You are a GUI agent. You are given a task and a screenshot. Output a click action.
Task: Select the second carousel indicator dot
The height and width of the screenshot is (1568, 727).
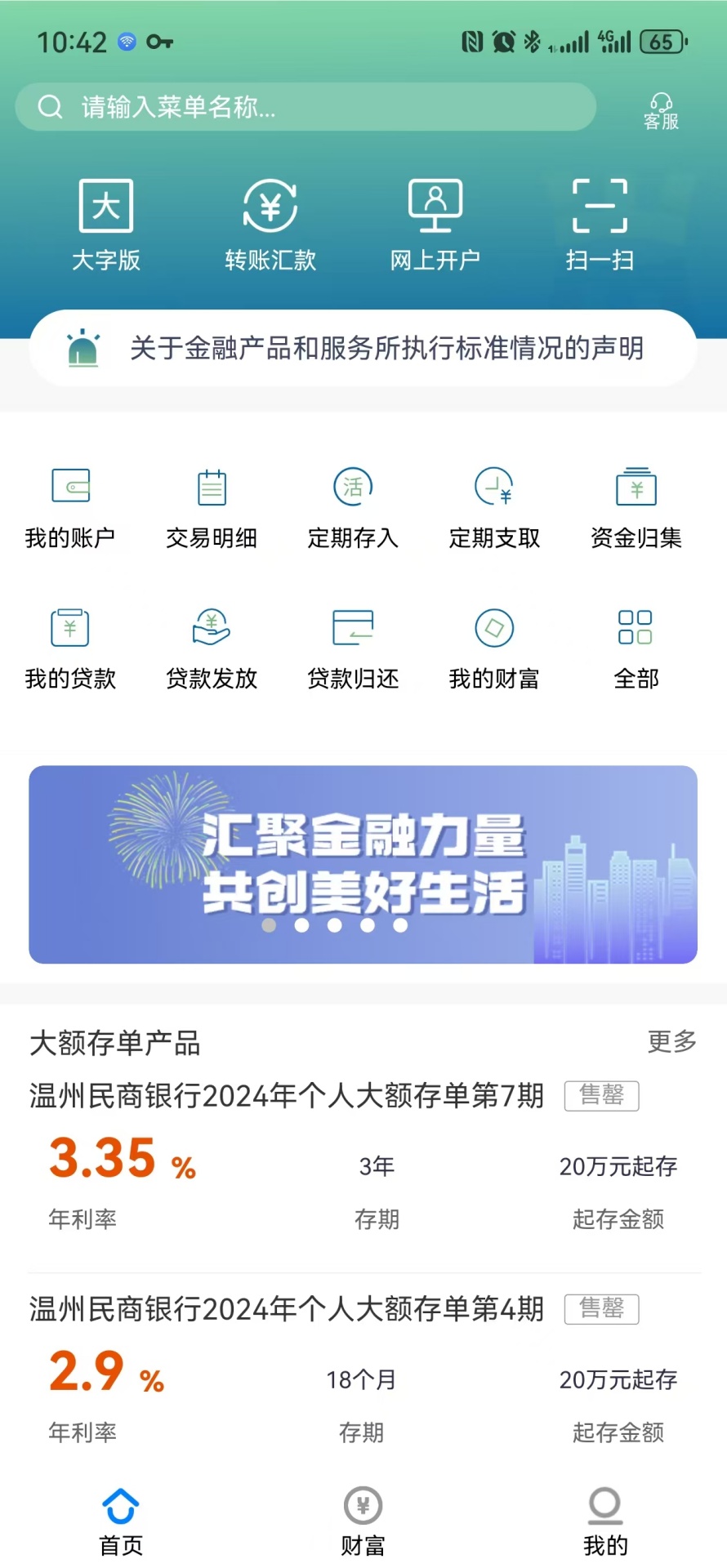(x=301, y=925)
